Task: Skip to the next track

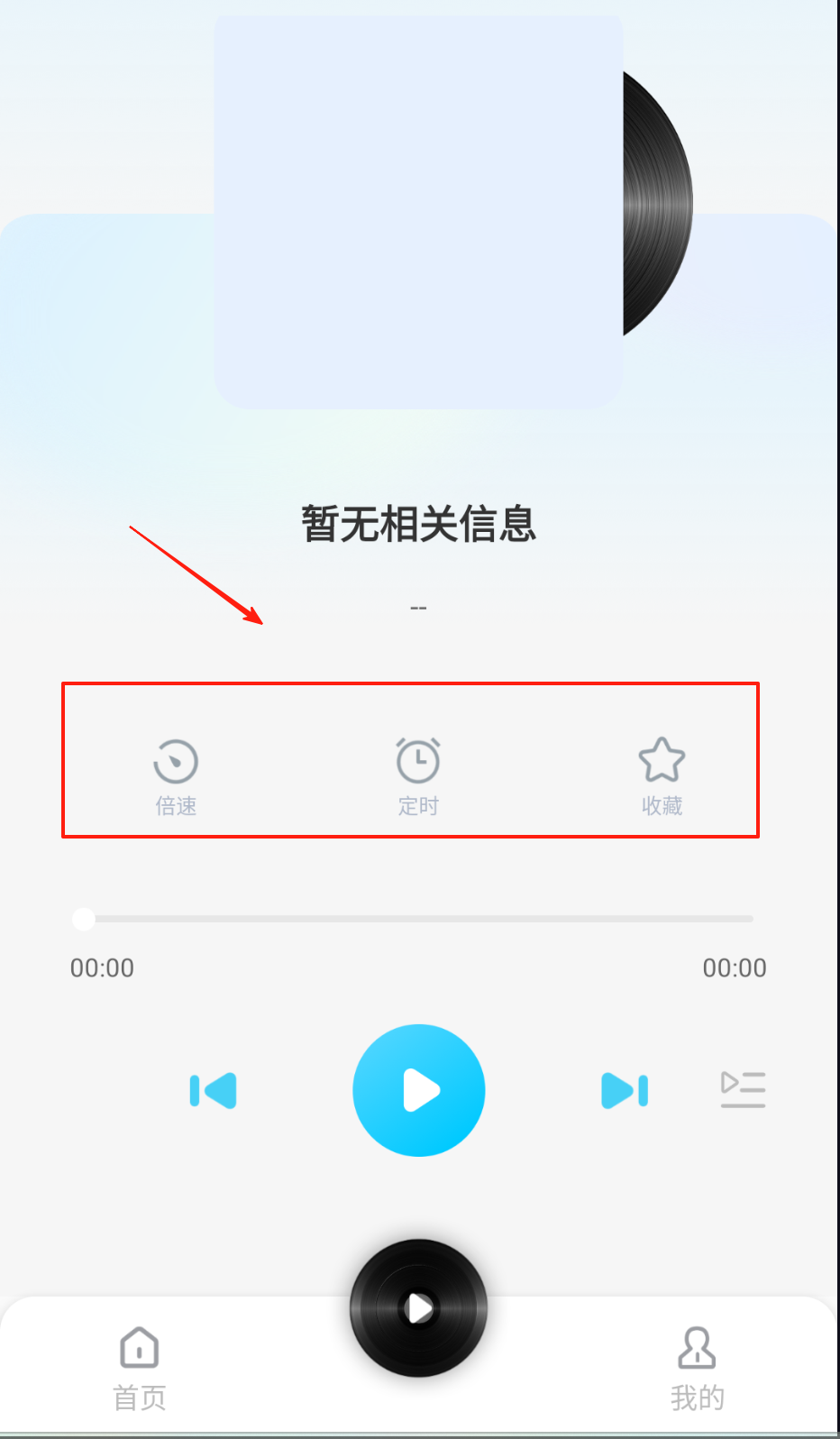Action: 624,1090
